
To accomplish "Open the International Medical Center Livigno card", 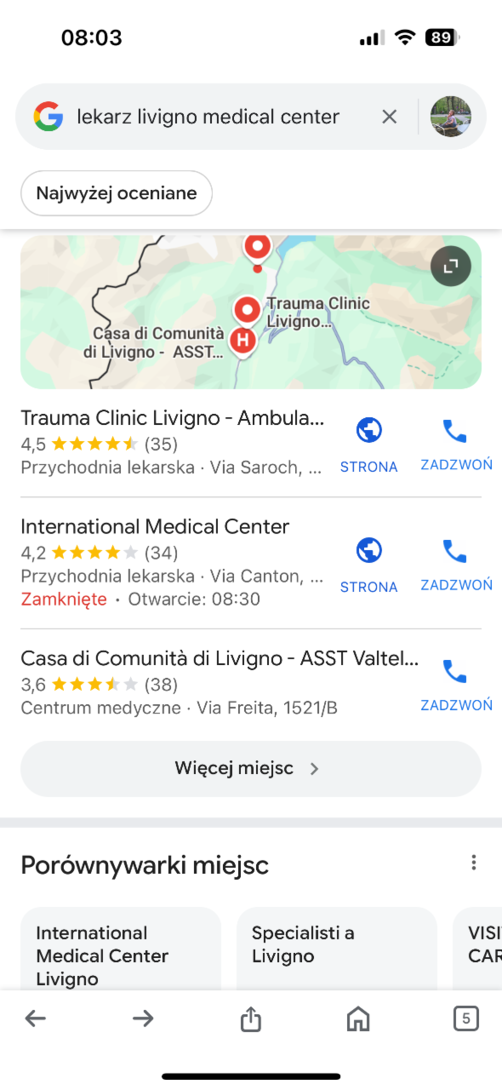I will (x=121, y=948).
